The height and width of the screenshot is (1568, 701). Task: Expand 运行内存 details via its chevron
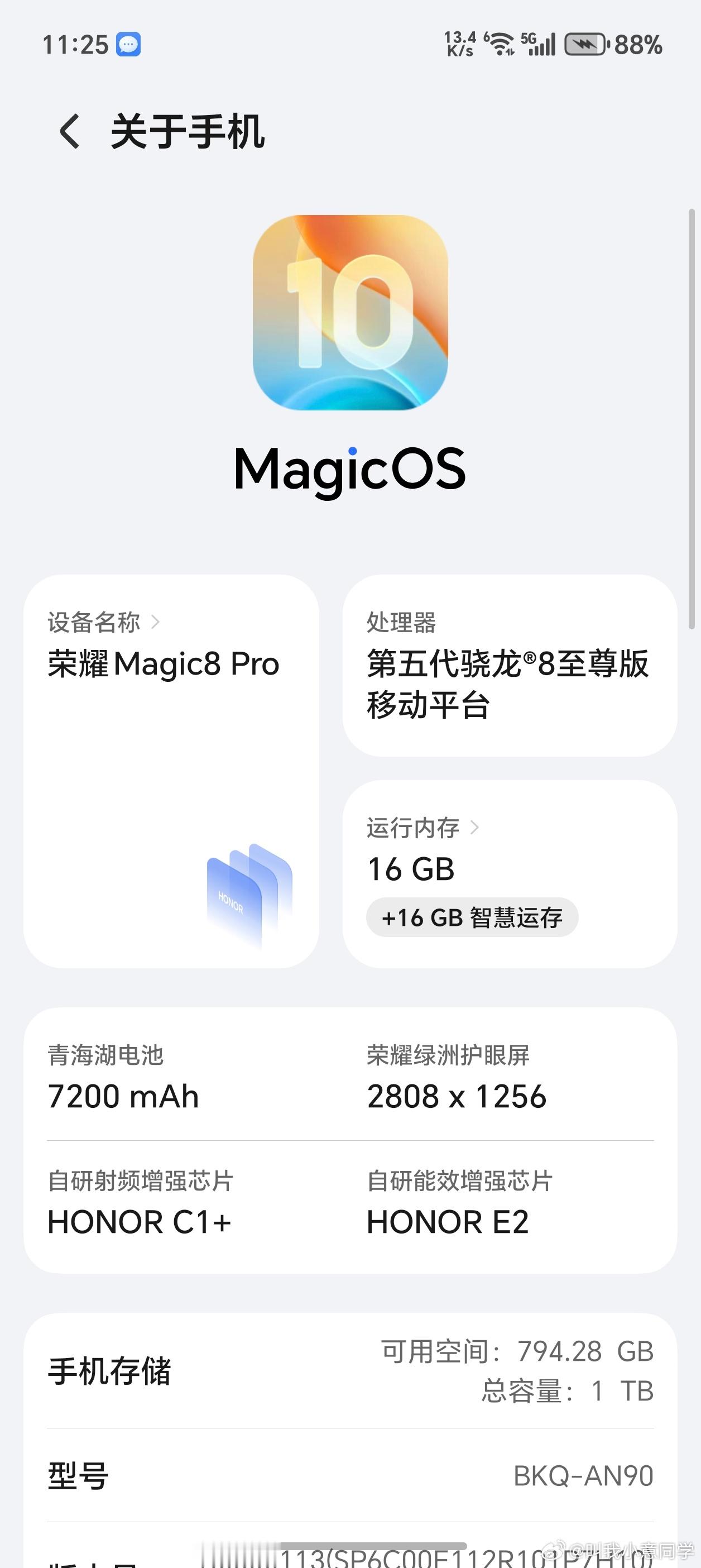tap(478, 826)
